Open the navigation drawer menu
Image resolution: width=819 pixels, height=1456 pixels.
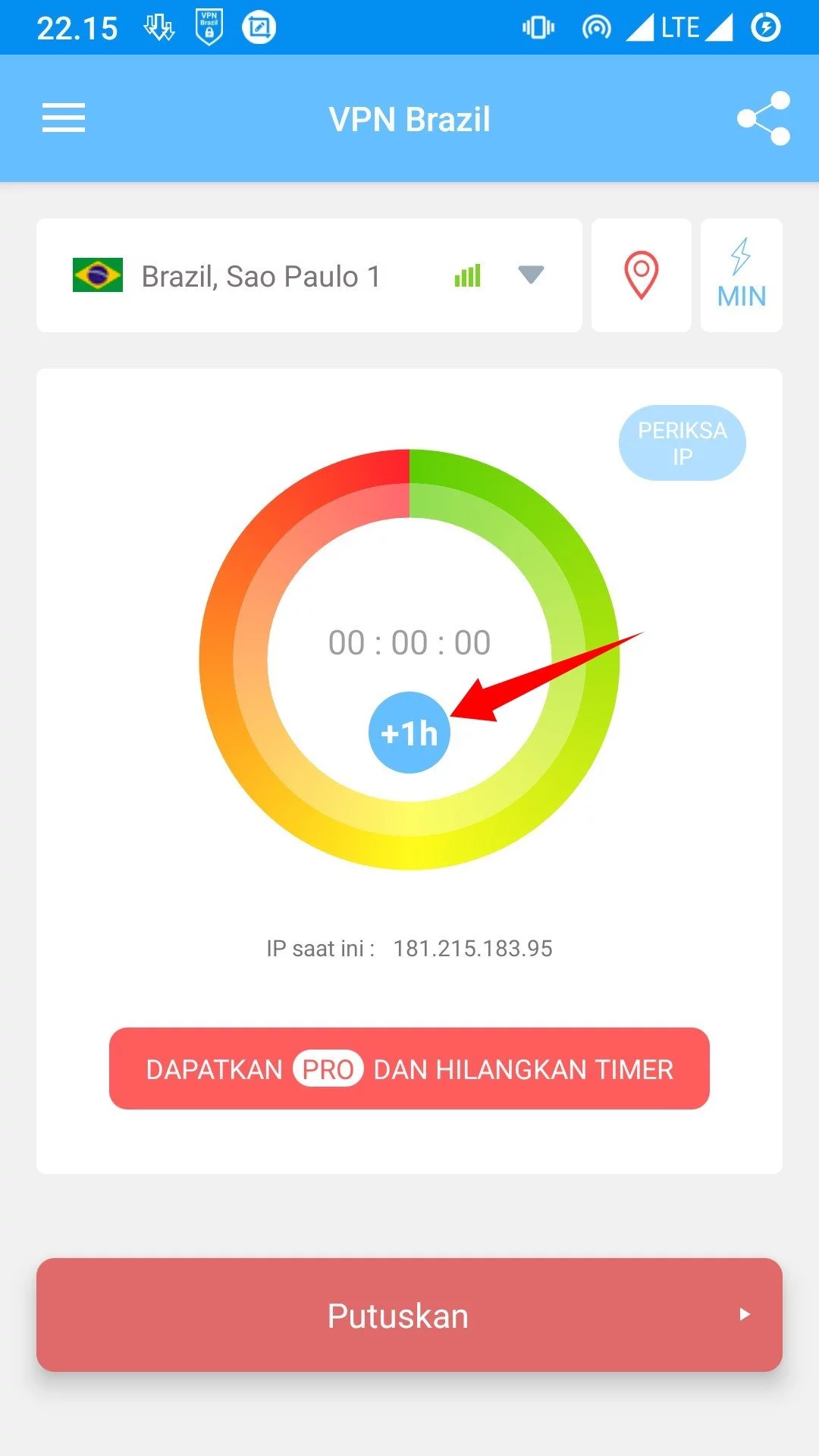coord(63,118)
